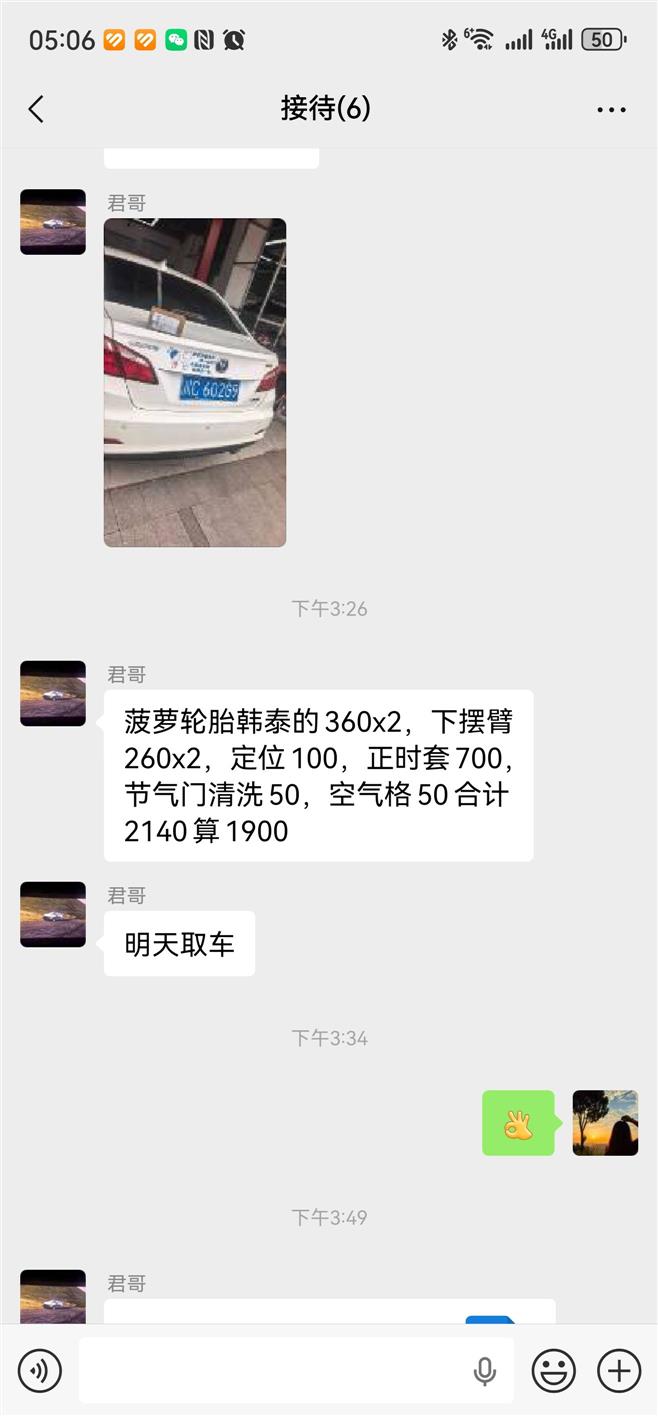Focus the message text field
Viewport: 658px width, 1416px height.
tap(270, 1370)
